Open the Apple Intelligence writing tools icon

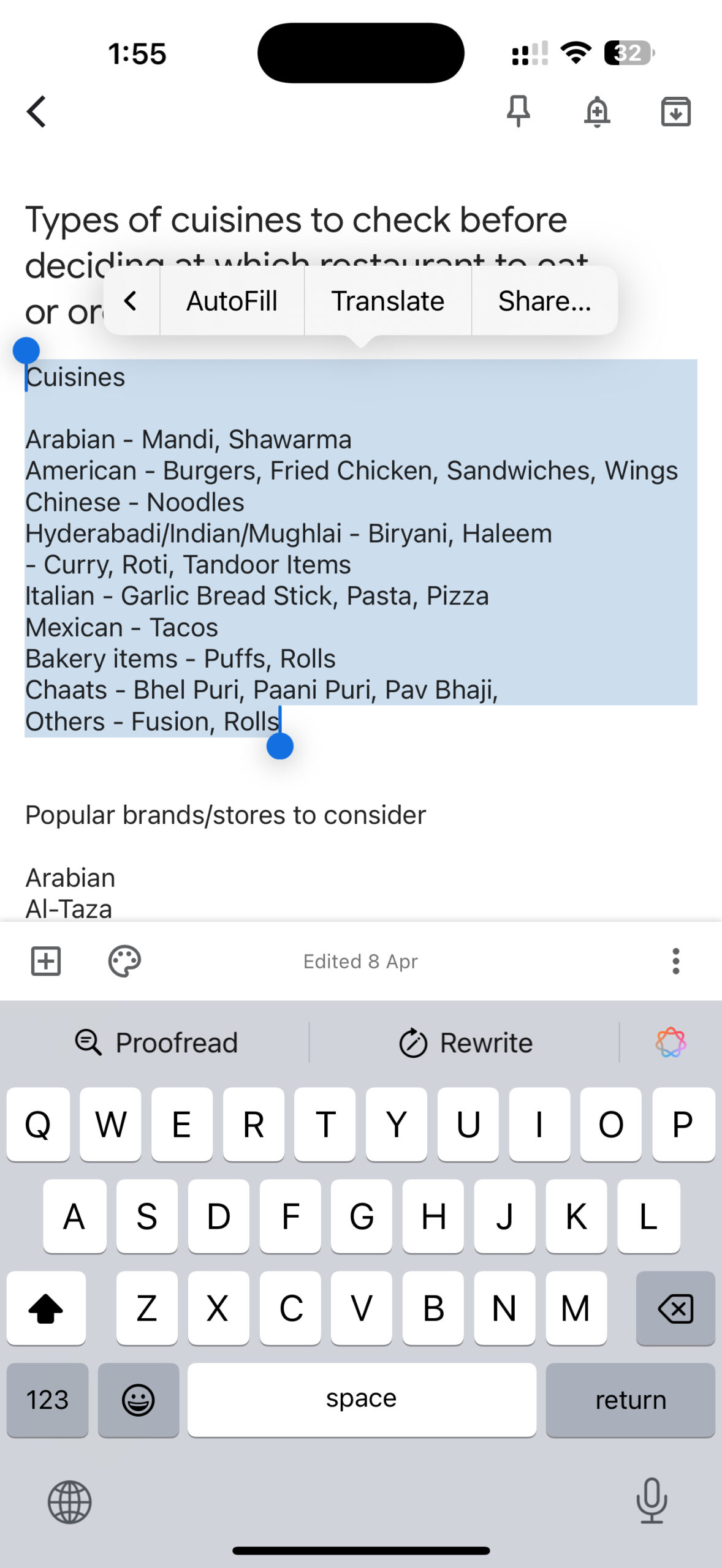point(671,1042)
